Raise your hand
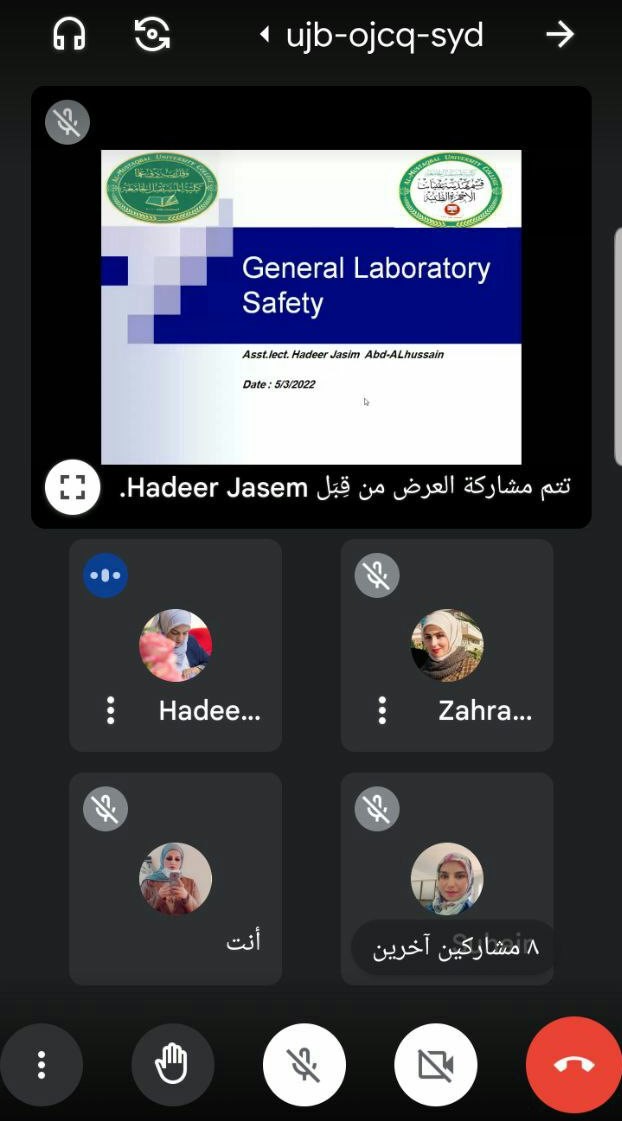The image size is (622, 1121). point(172,1065)
